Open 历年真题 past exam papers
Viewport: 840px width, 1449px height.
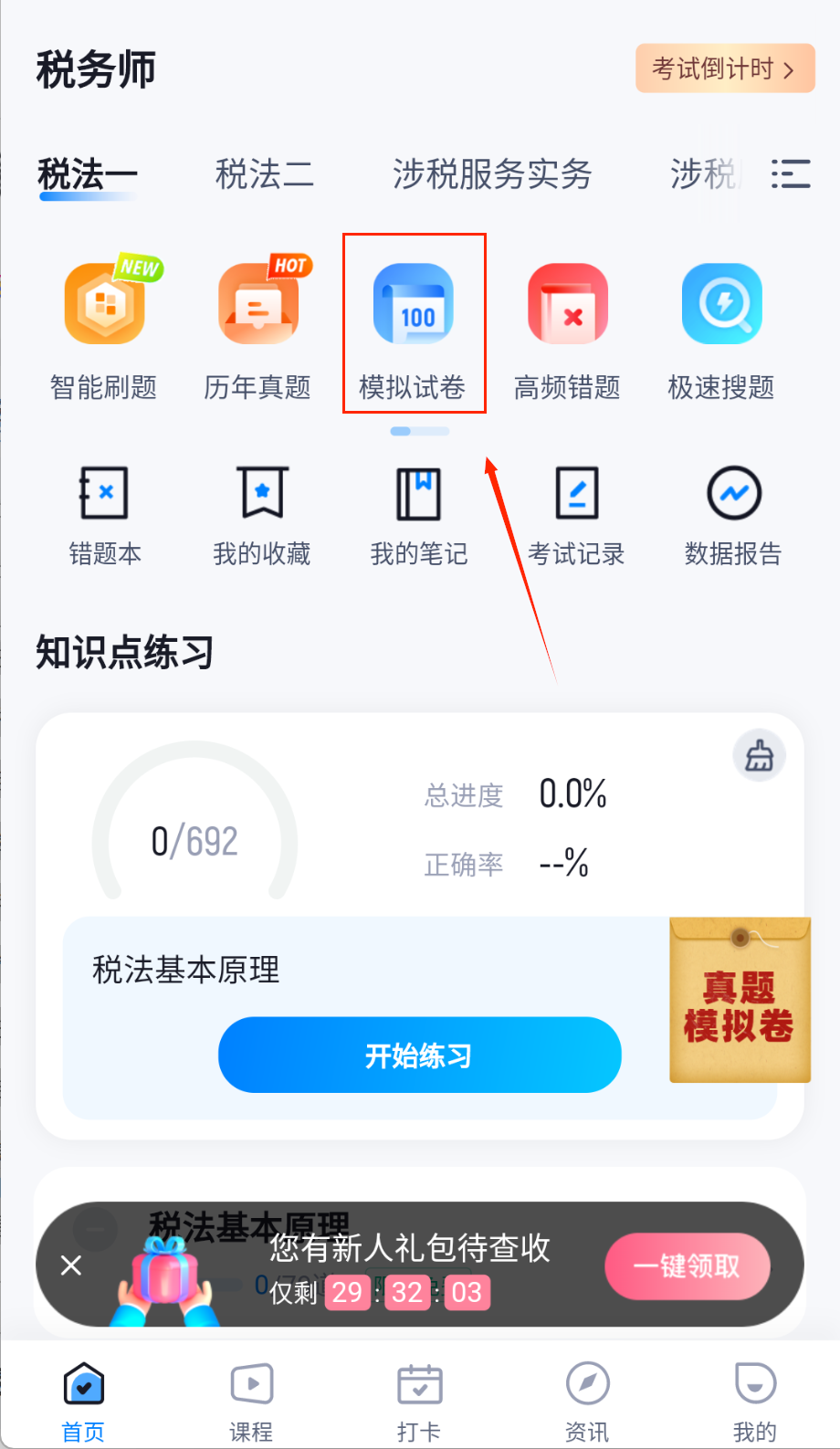click(258, 329)
